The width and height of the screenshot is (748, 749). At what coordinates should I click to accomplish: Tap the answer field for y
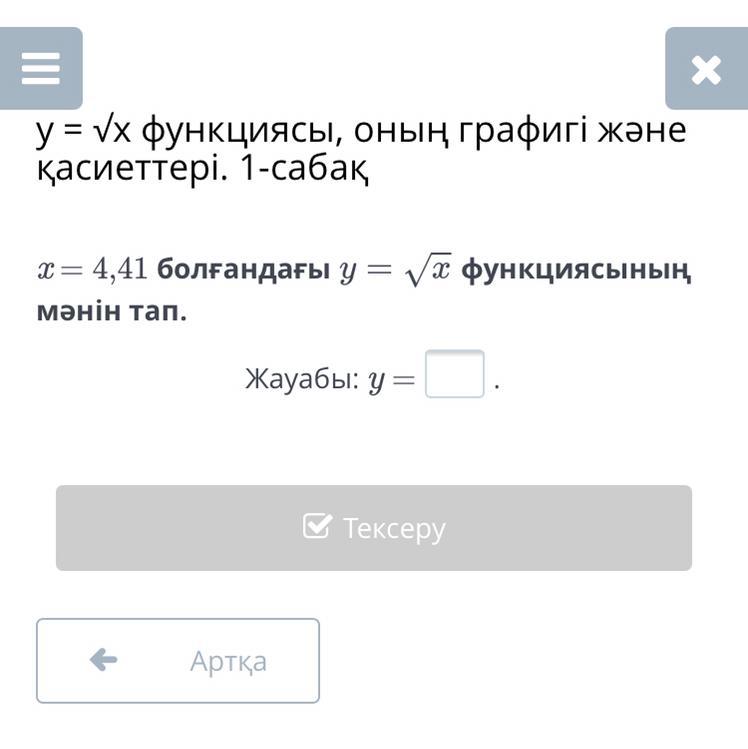455,375
